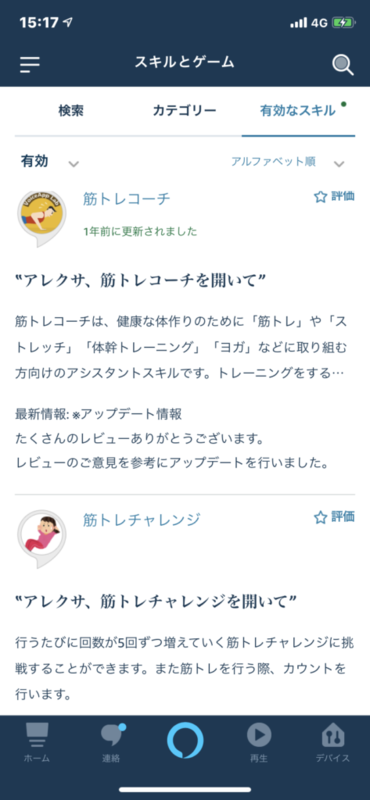
Task: Open the アルファベット順 sort dropdown
Action: pyautogui.click(x=288, y=162)
